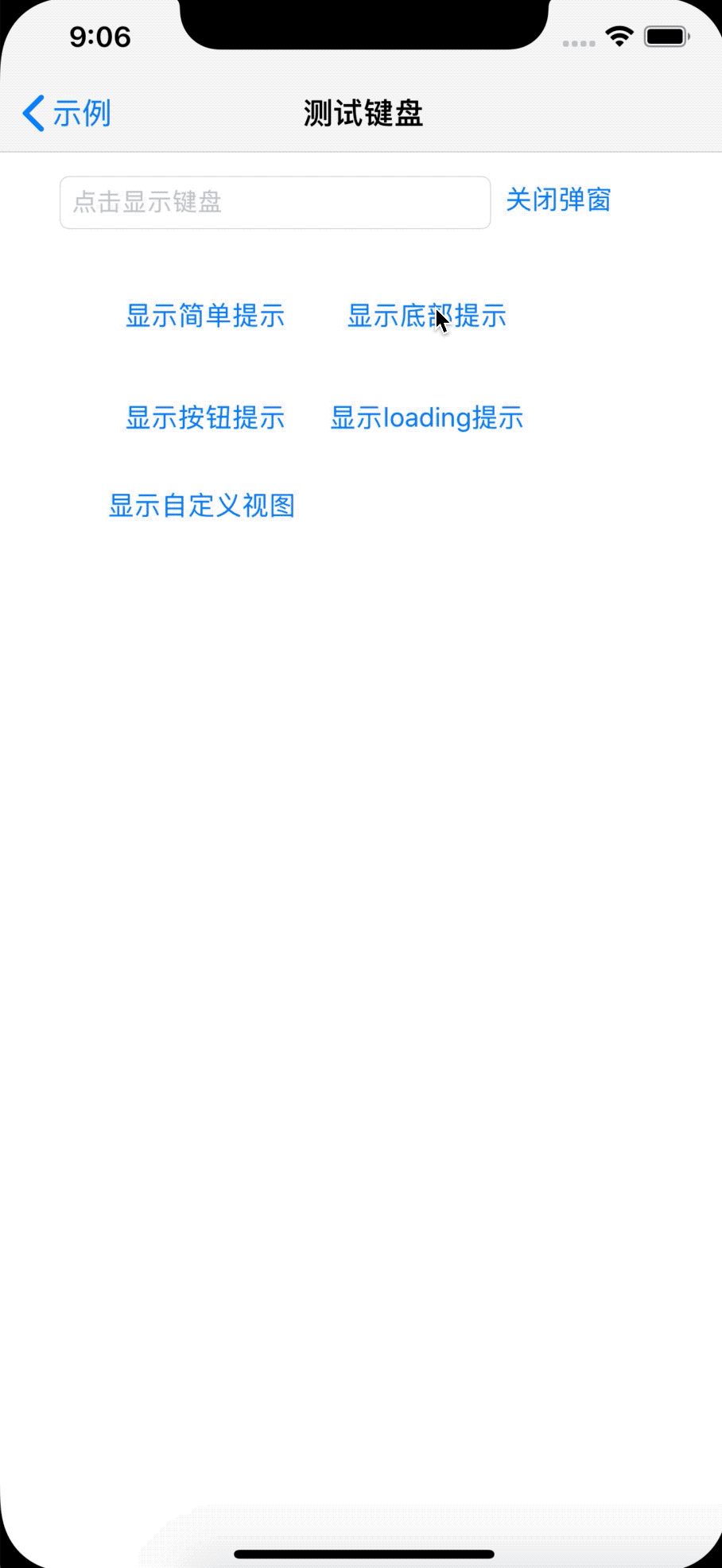This screenshot has height=1568, width=722.
Task: Show the loading hint with 显示loading提示
Action: coord(426,417)
